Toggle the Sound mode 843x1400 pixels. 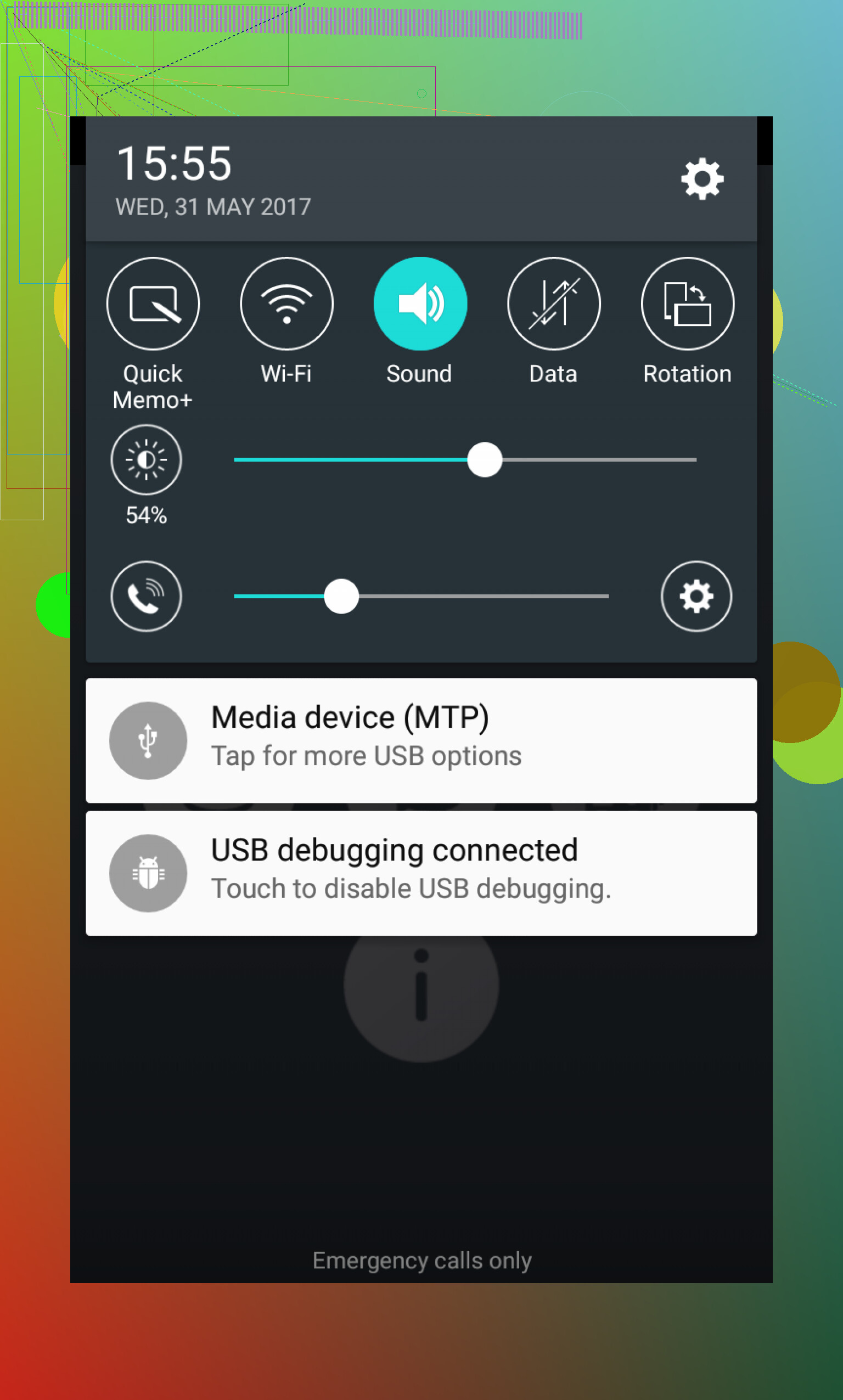tap(420, 304)
